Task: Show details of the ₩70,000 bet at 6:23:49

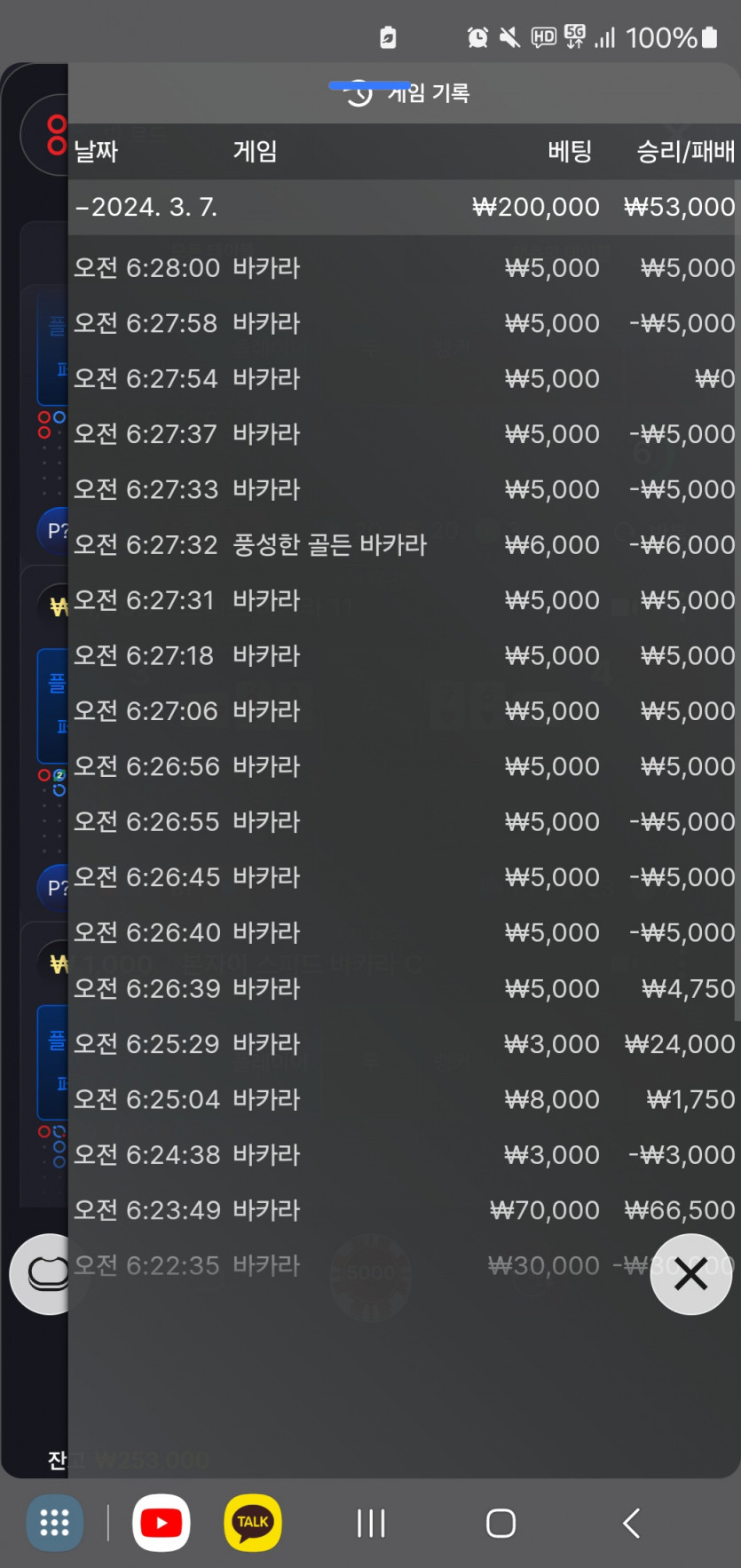Action: pyautogui.click(x=403, y=1210)
